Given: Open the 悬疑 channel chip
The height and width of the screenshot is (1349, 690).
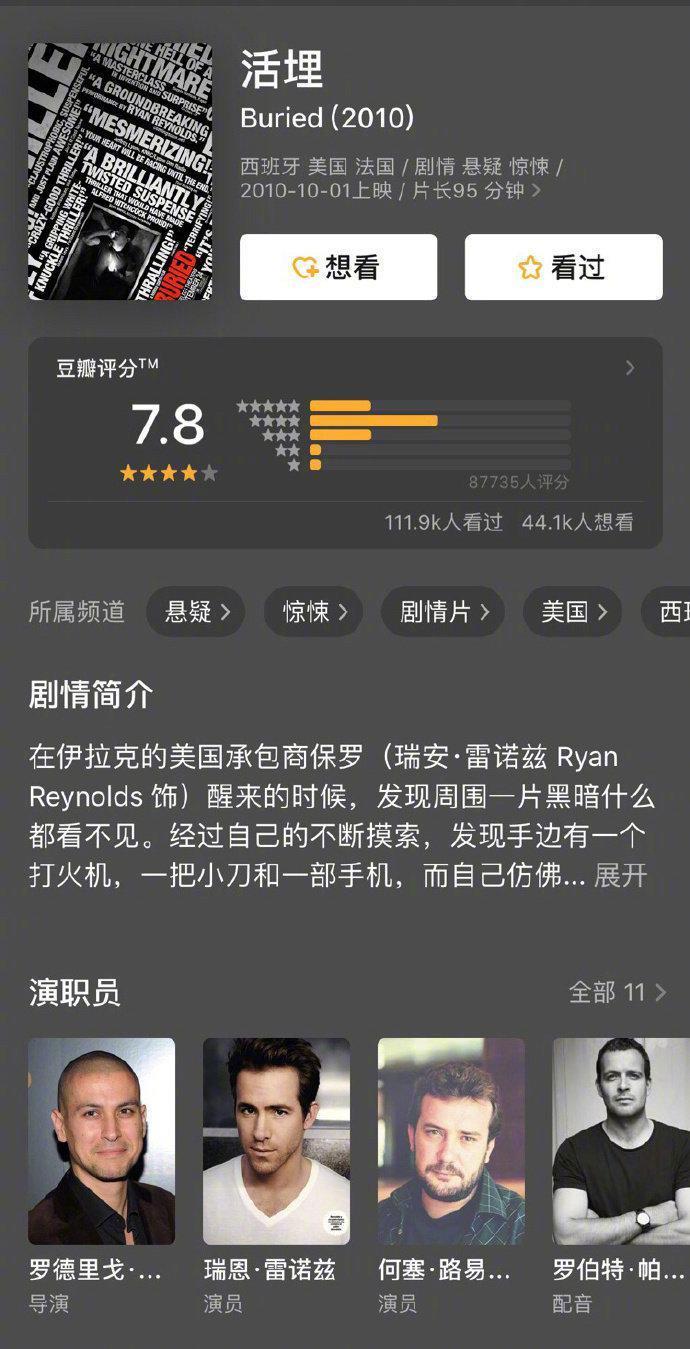Looking at the screenshot, I should (197, 612).
